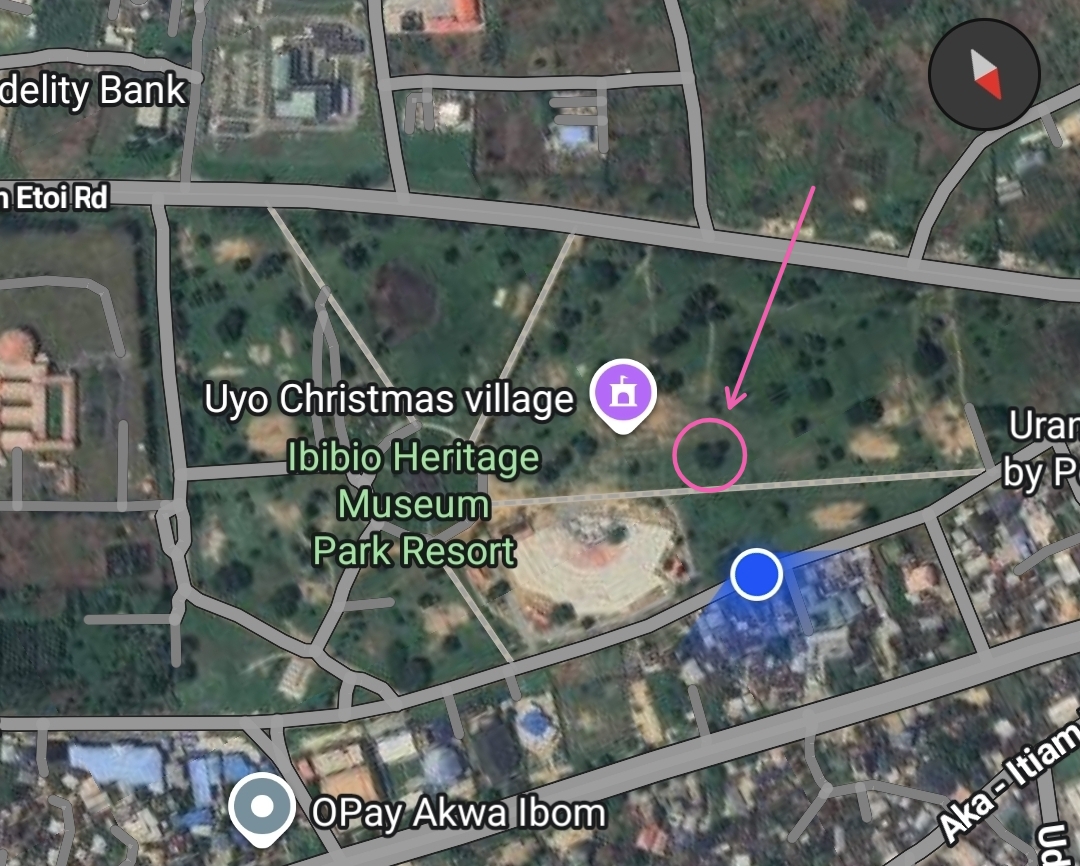The height and width of the screenshot is (866, 1080).
Task: Open the Uyo Christmas village place marker
Action: click(x=624, y=394)
